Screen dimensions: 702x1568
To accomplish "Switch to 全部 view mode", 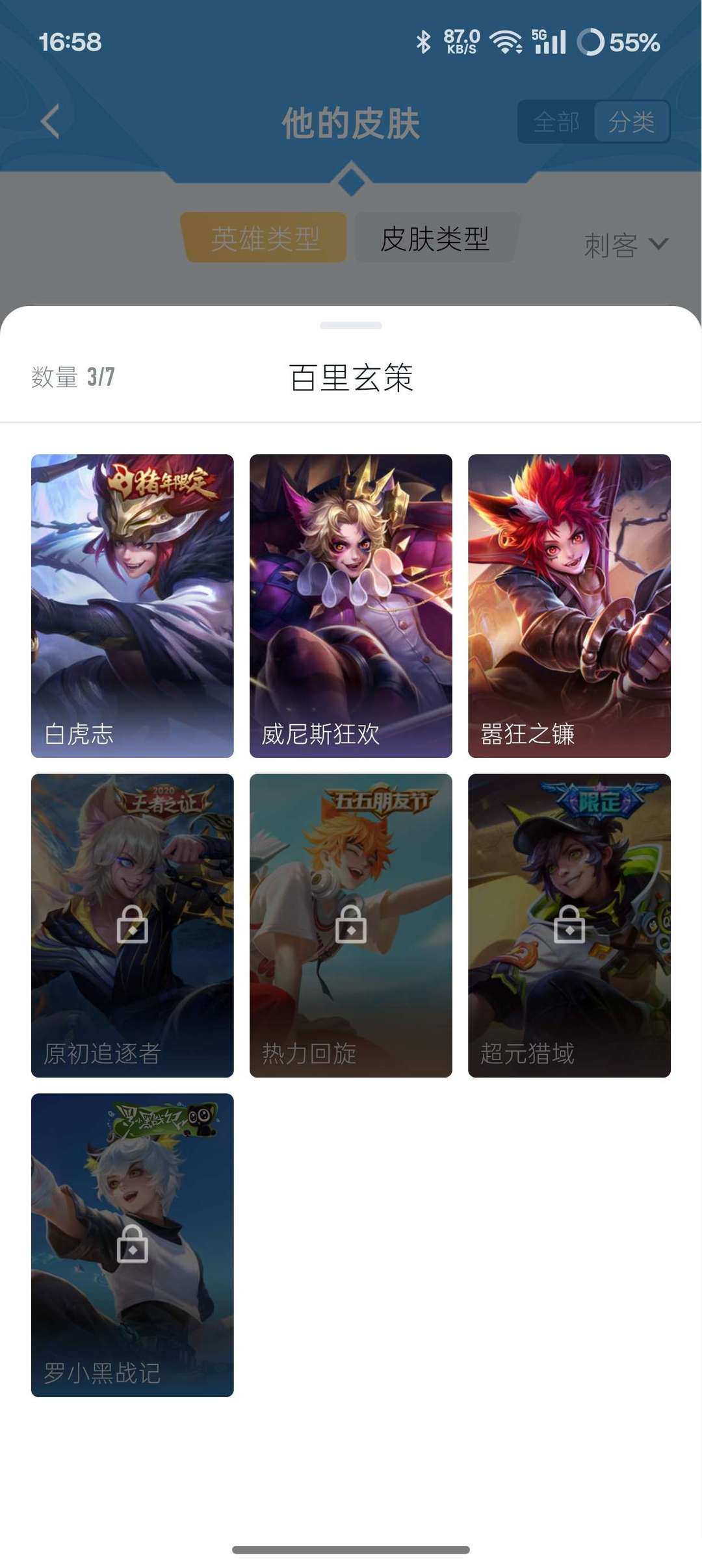I will (x=556, y=121).
